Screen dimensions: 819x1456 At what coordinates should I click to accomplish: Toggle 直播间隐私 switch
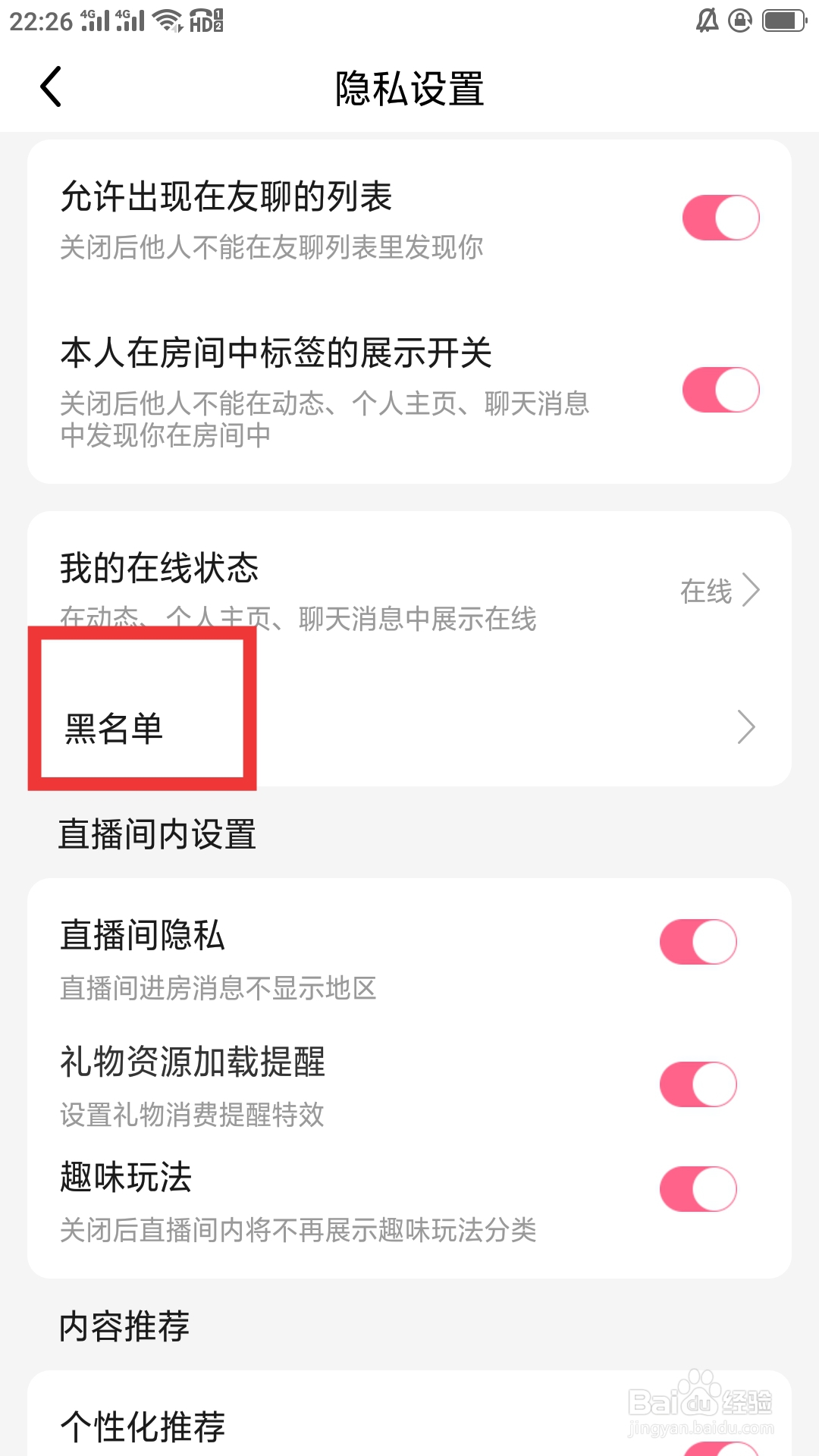coord(697,940)
